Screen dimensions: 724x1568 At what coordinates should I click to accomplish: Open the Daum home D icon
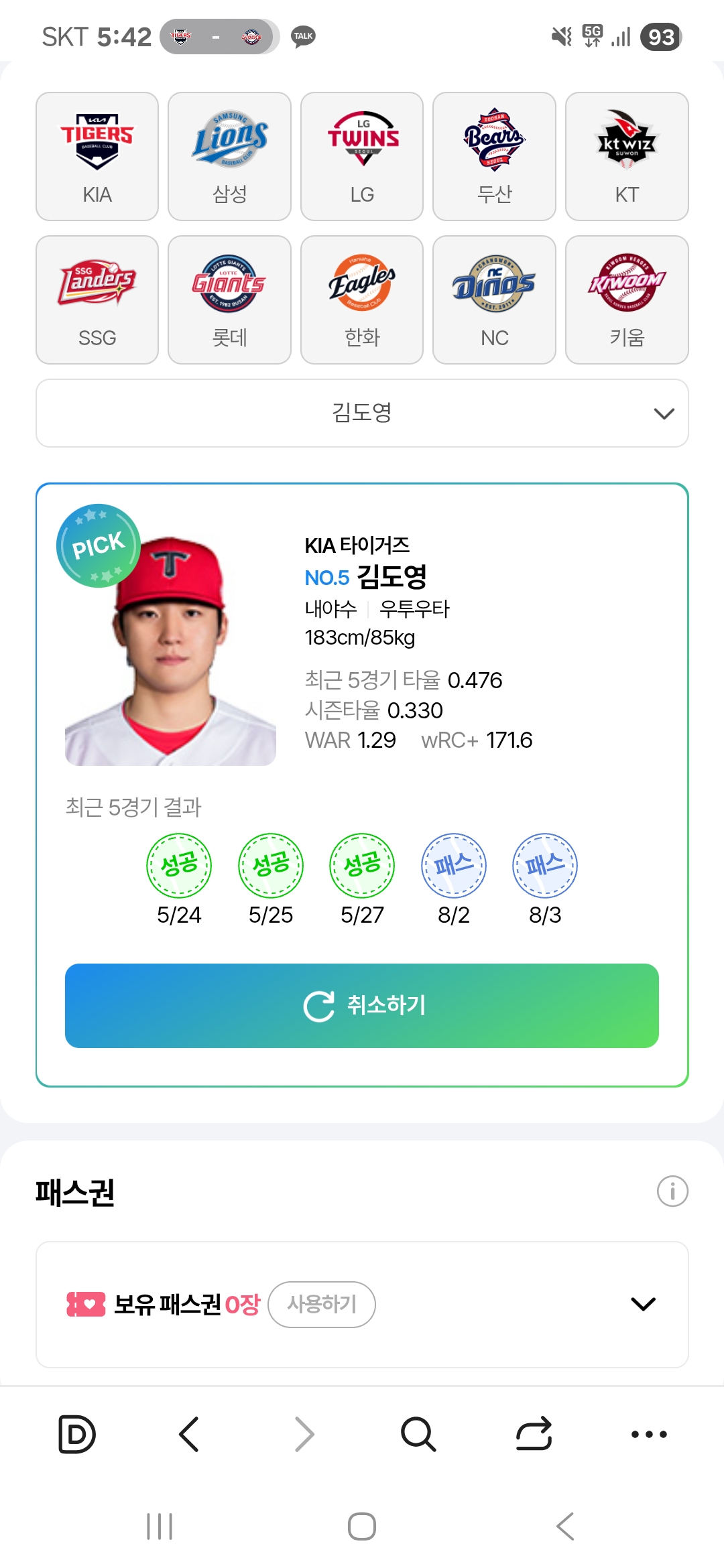[76, 1434]
